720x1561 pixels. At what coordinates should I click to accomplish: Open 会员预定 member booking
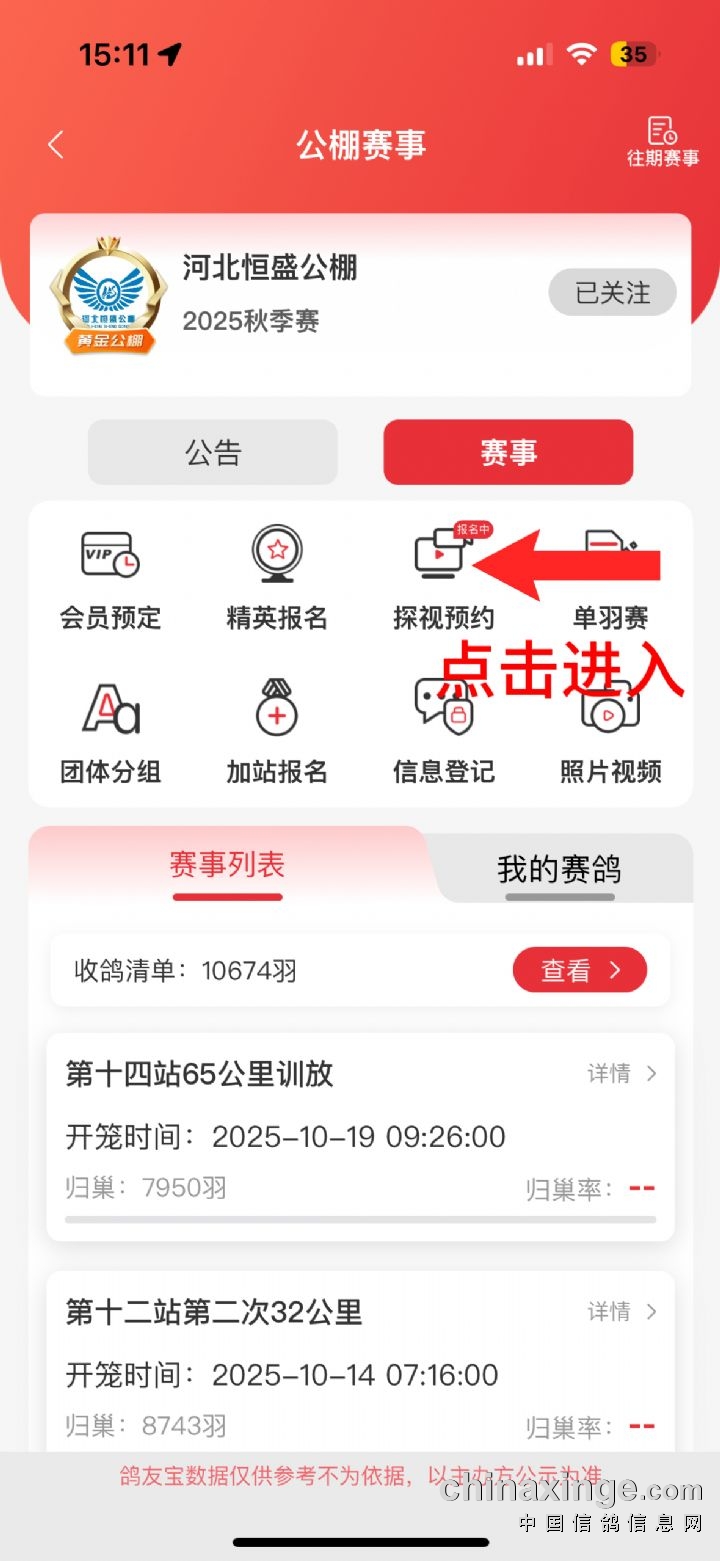click(x=110, y=580)
